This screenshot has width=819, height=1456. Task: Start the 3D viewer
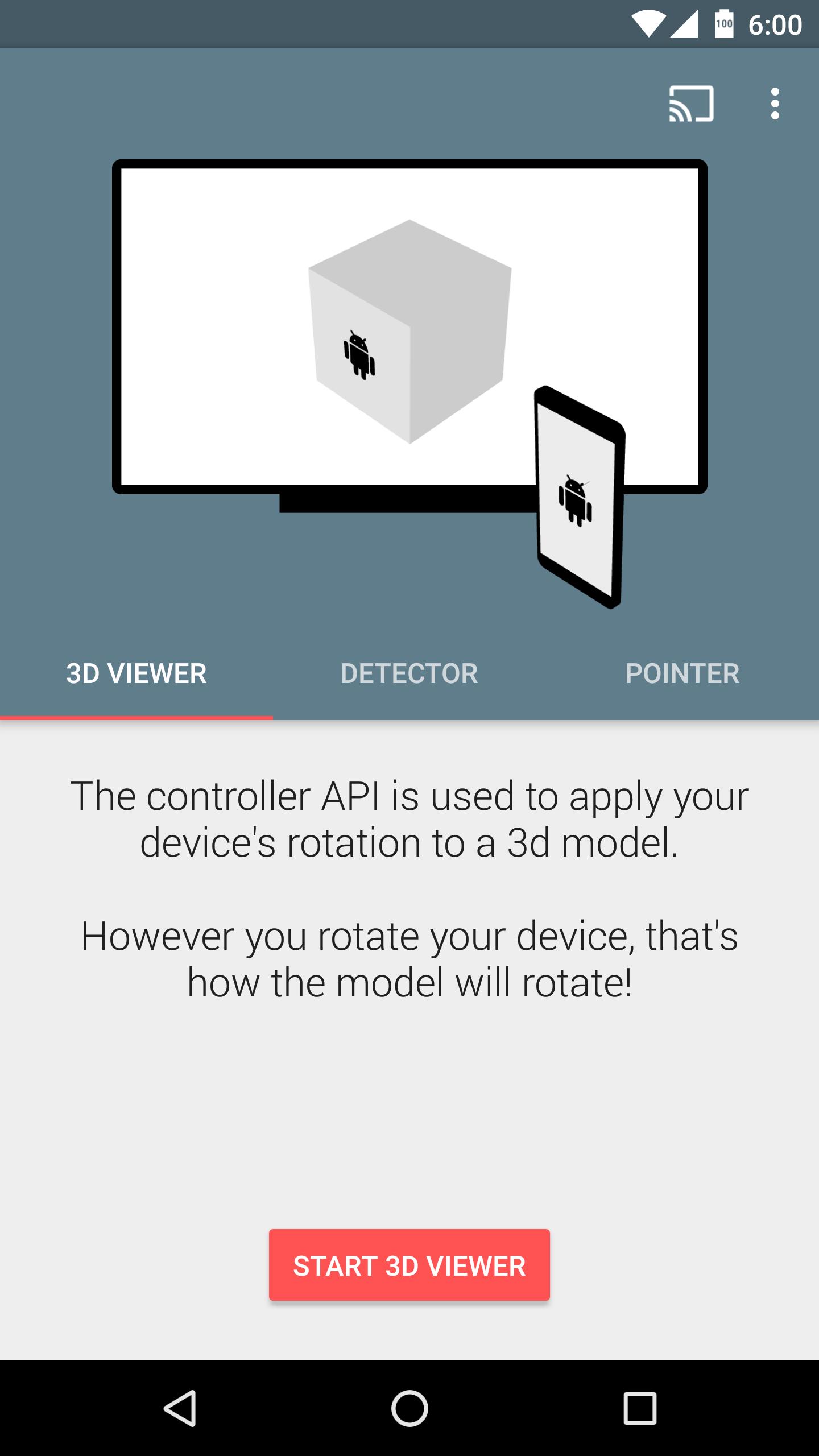(409, 1265)
